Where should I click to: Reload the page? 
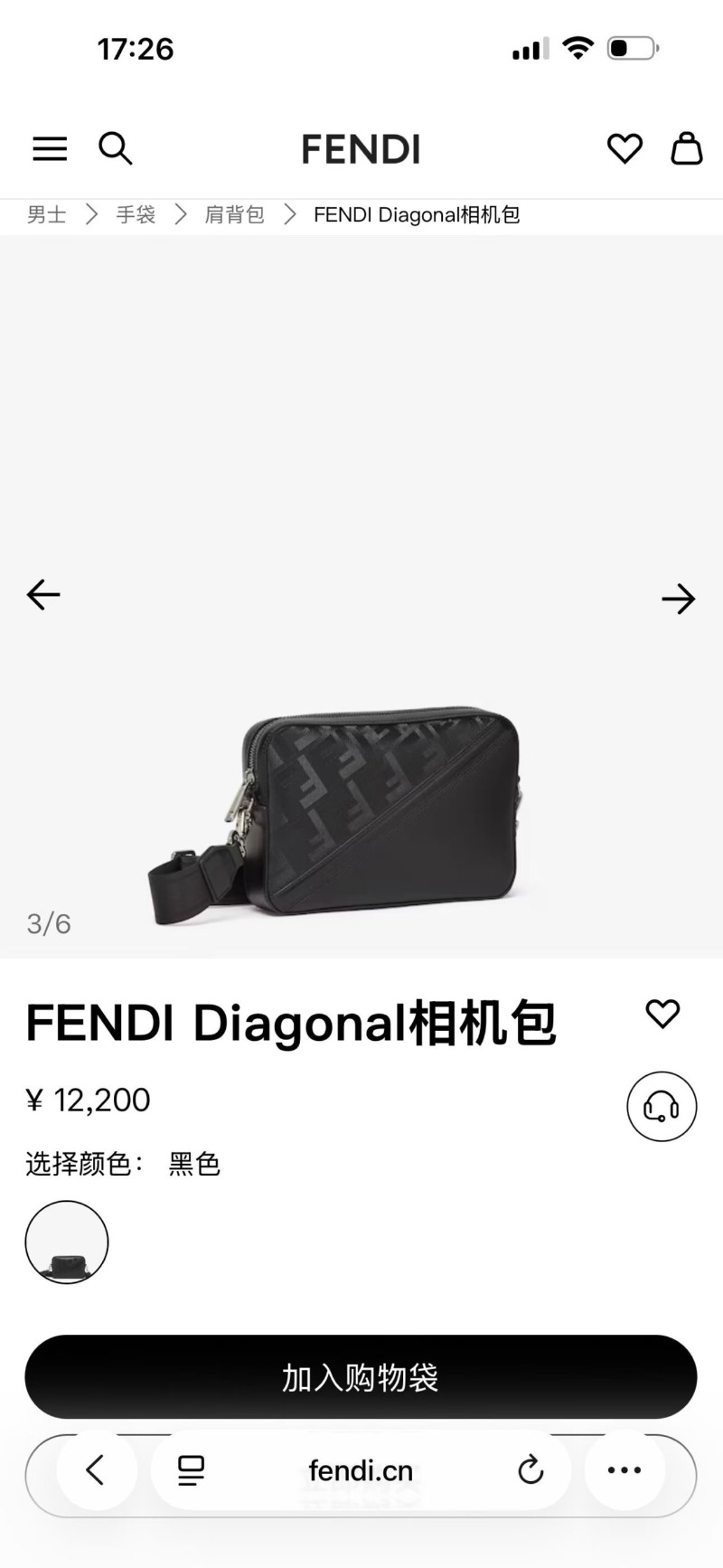(531, 1470)
